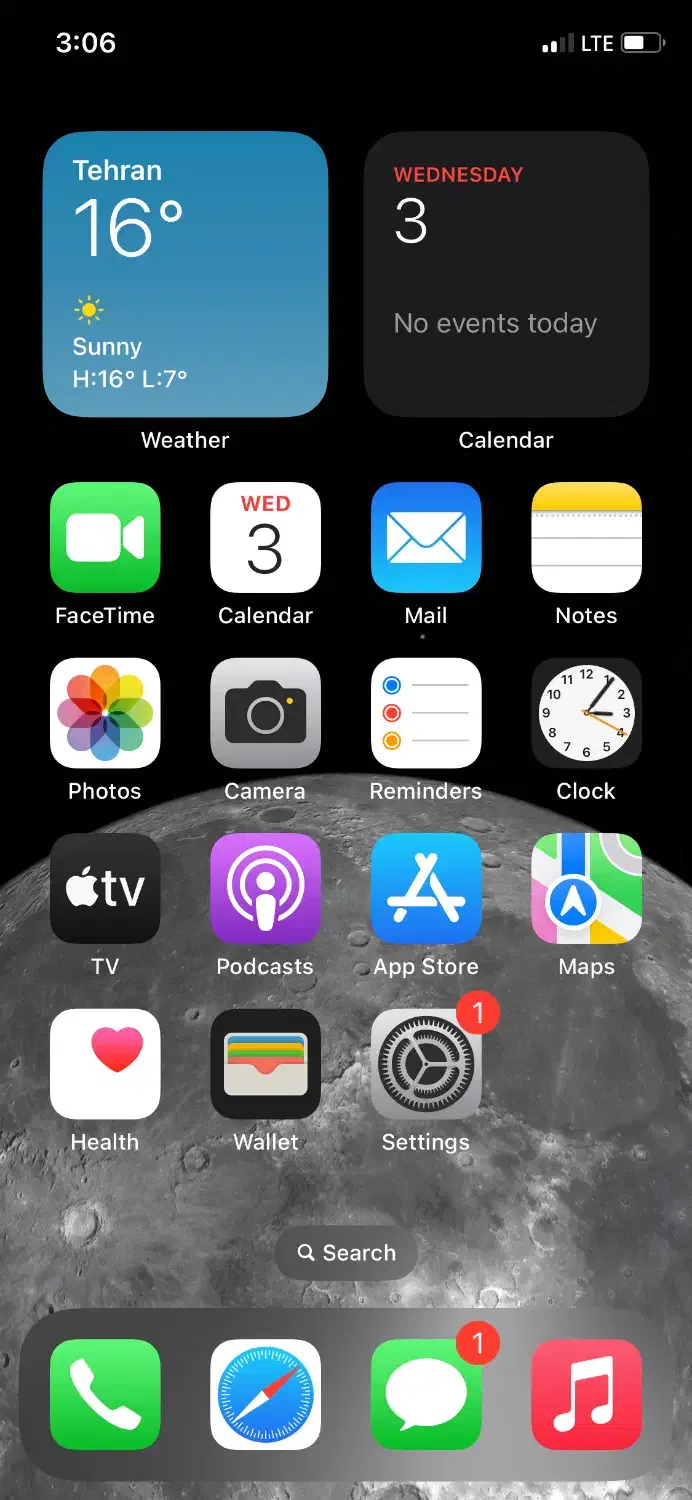The image size is (692, 1500).
Task: Open the Mail app
Action: (x=426, y=538)
